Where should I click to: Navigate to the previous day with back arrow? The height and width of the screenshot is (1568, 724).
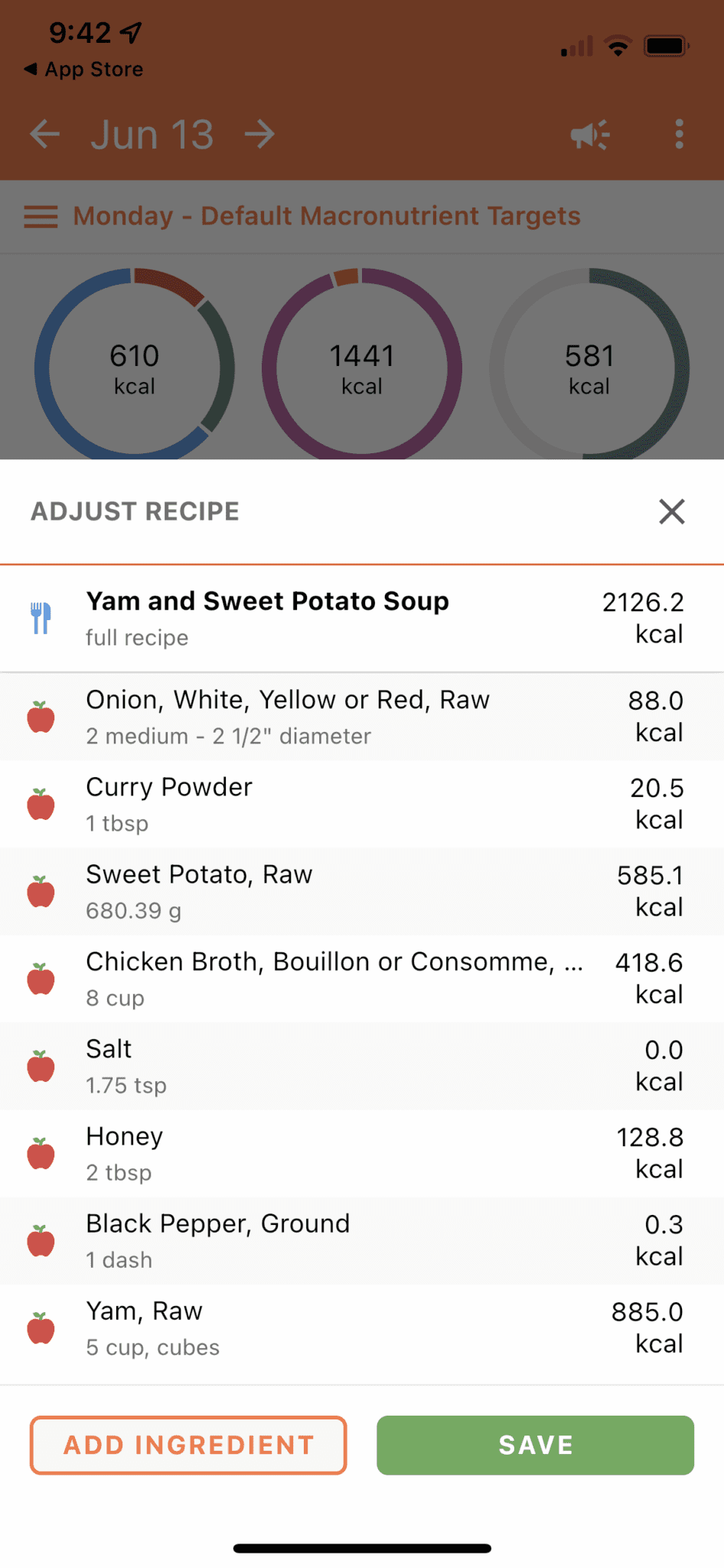click(x=45, y=134)
